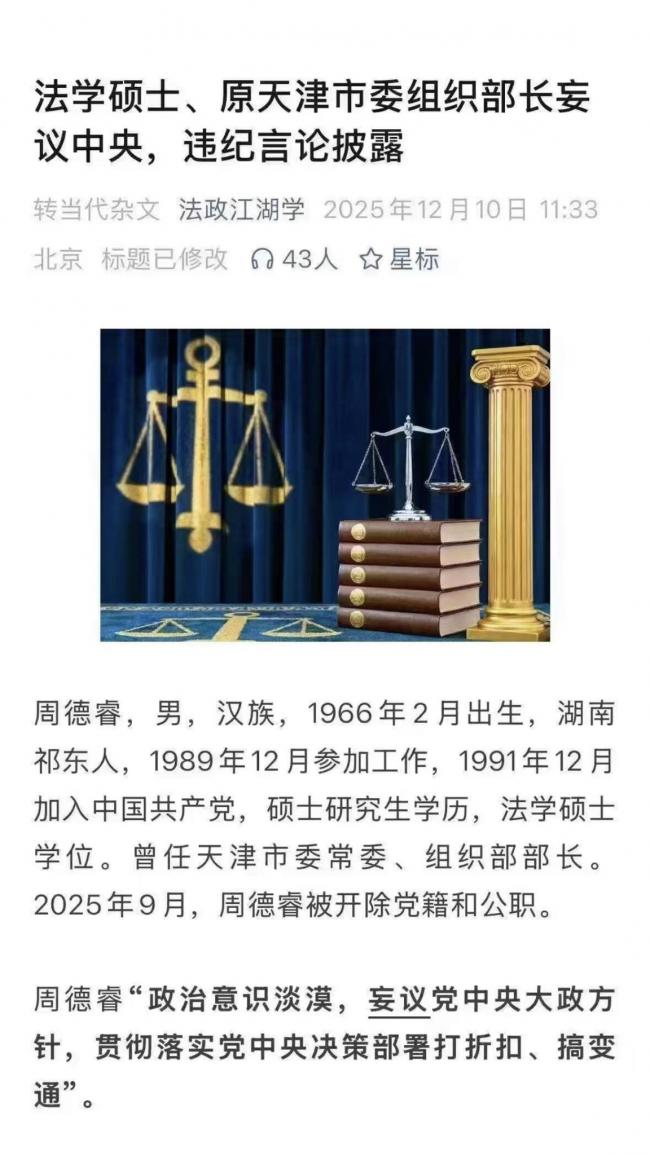Viewport: 650px width, 1155px height.
Task: Open the 法政江湖学 account page
Action: tap(241, 210)
